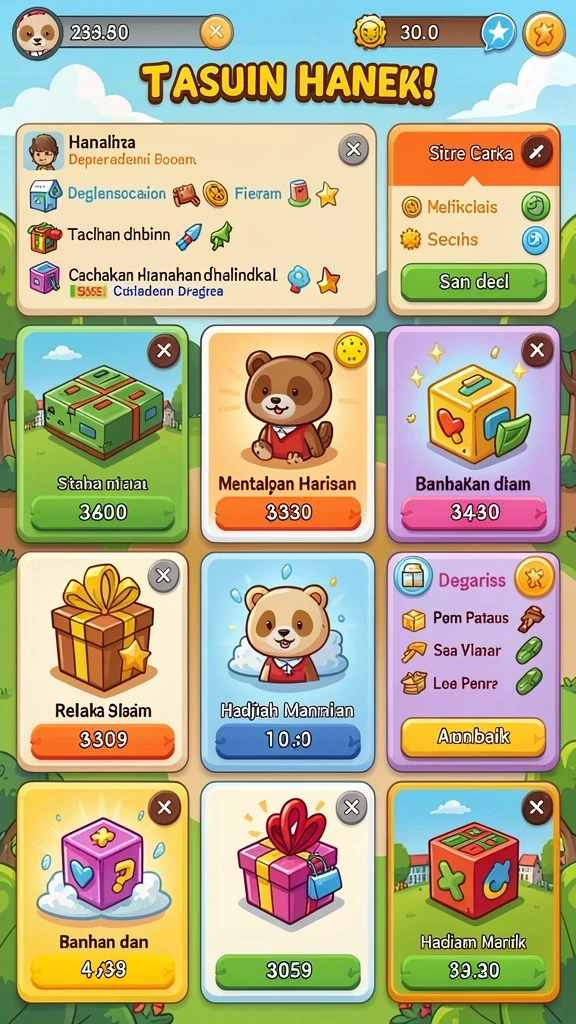This screenshot has height=1024, width=576.
Task: Open the player avatar at top left
Action: point(38,33)
